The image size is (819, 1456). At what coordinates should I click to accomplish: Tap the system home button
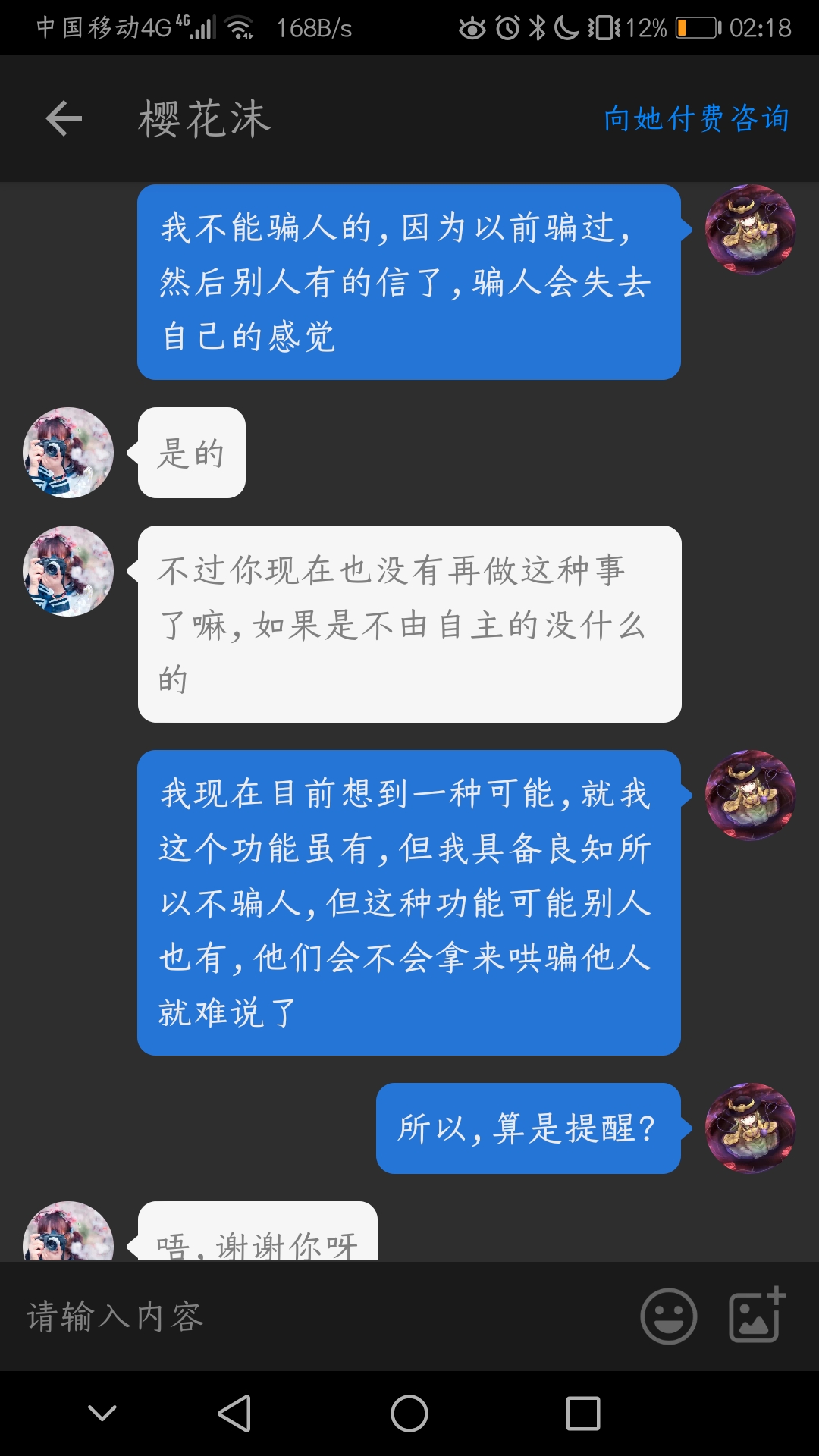click(x=409, y=1414)
